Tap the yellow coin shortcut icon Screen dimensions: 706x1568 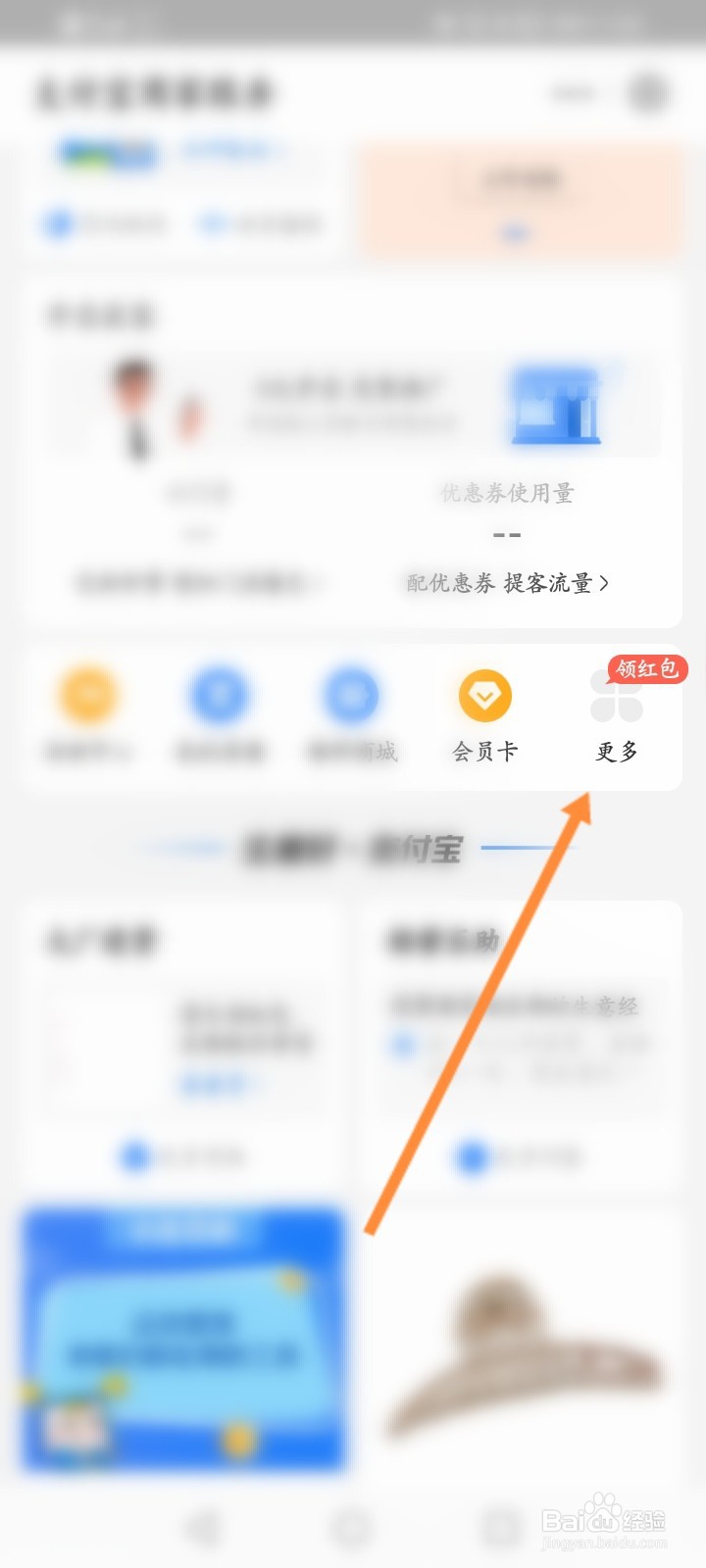click(88, 696)
